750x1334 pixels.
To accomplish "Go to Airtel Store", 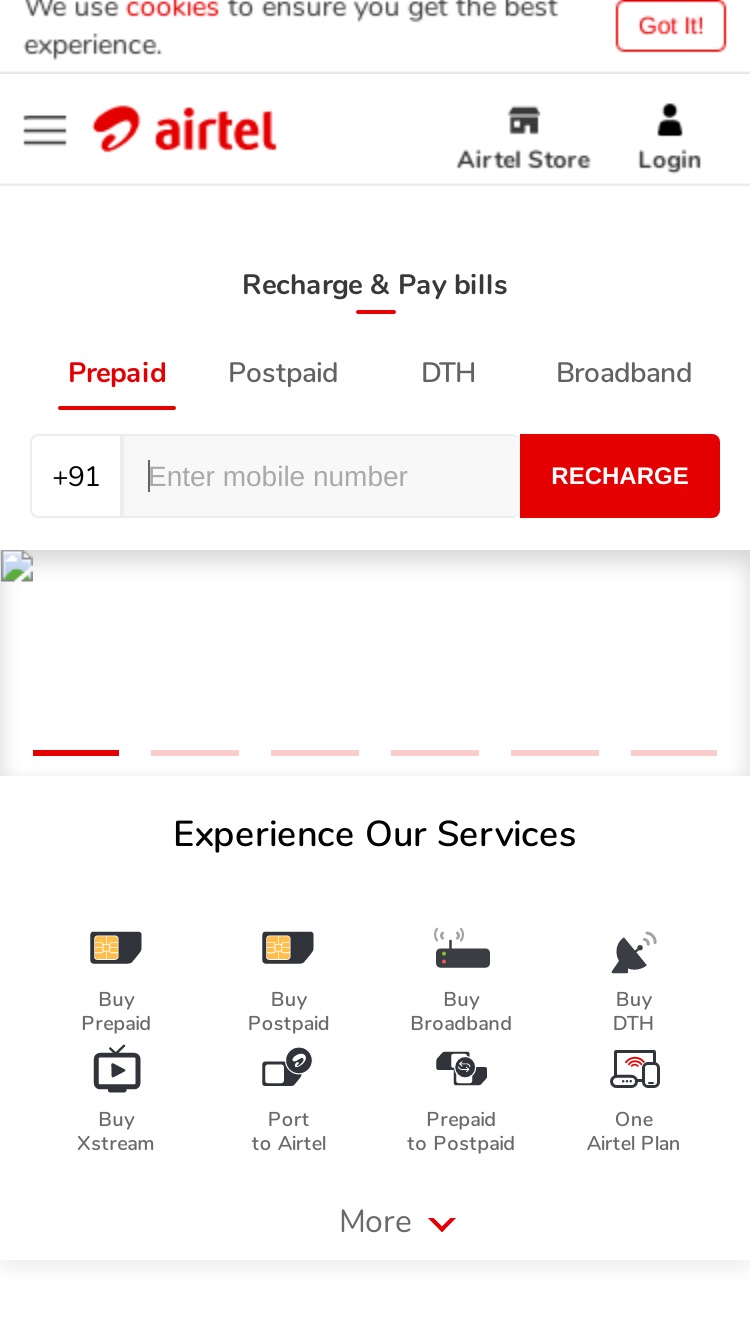I will click(x=523, y=138).
